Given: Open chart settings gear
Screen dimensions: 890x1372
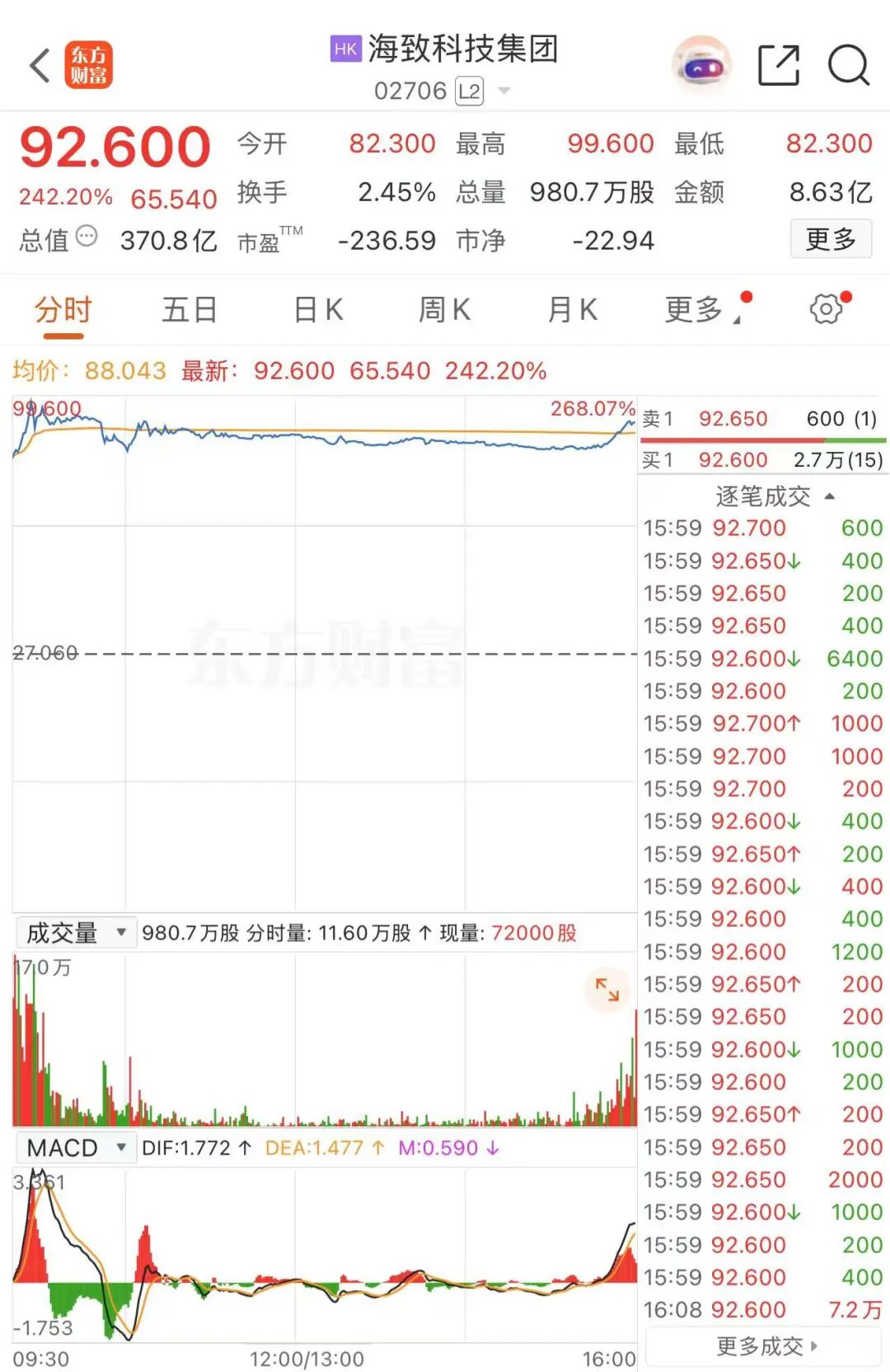Looking at the screenshot, I should pos(827,310).
